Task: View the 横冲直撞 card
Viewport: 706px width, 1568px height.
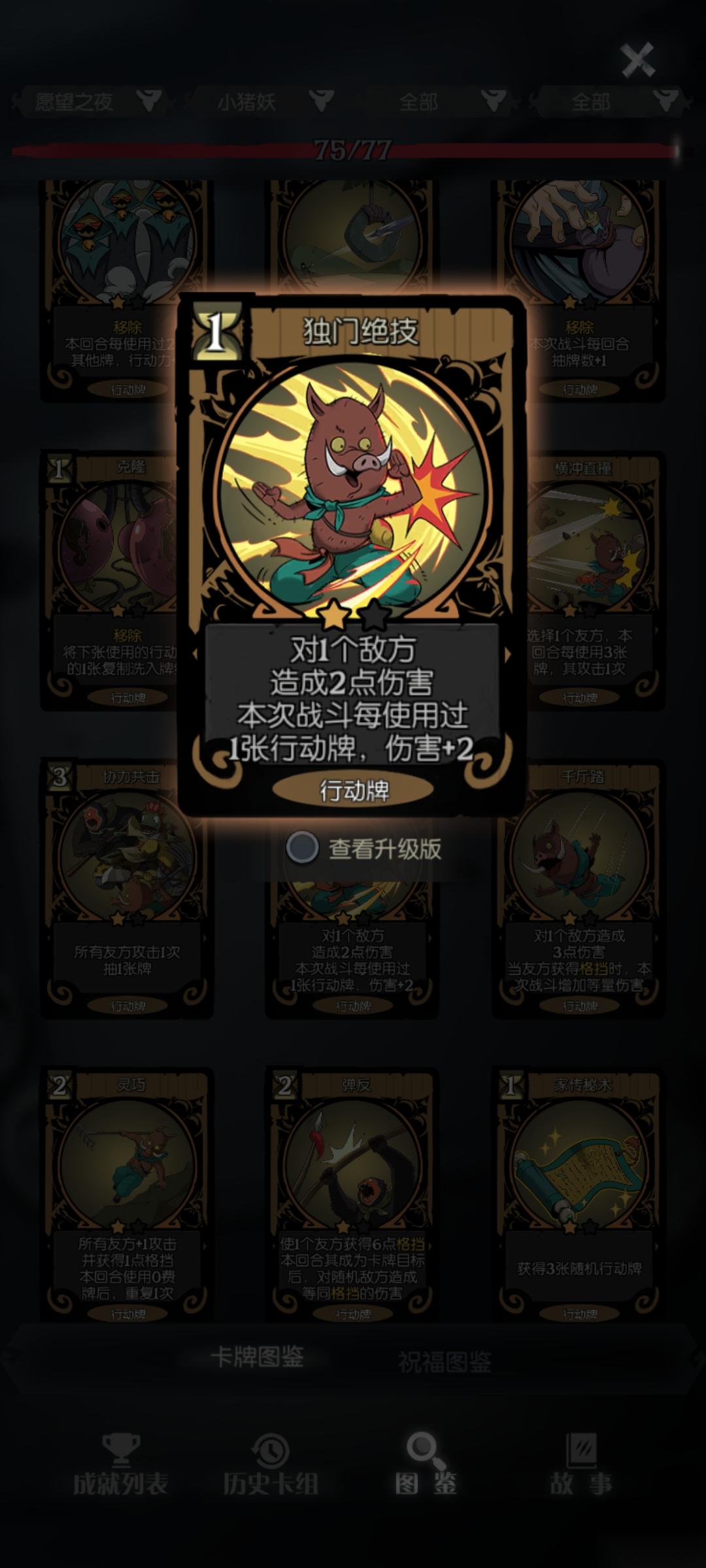Action: click(x=588, y=581)
